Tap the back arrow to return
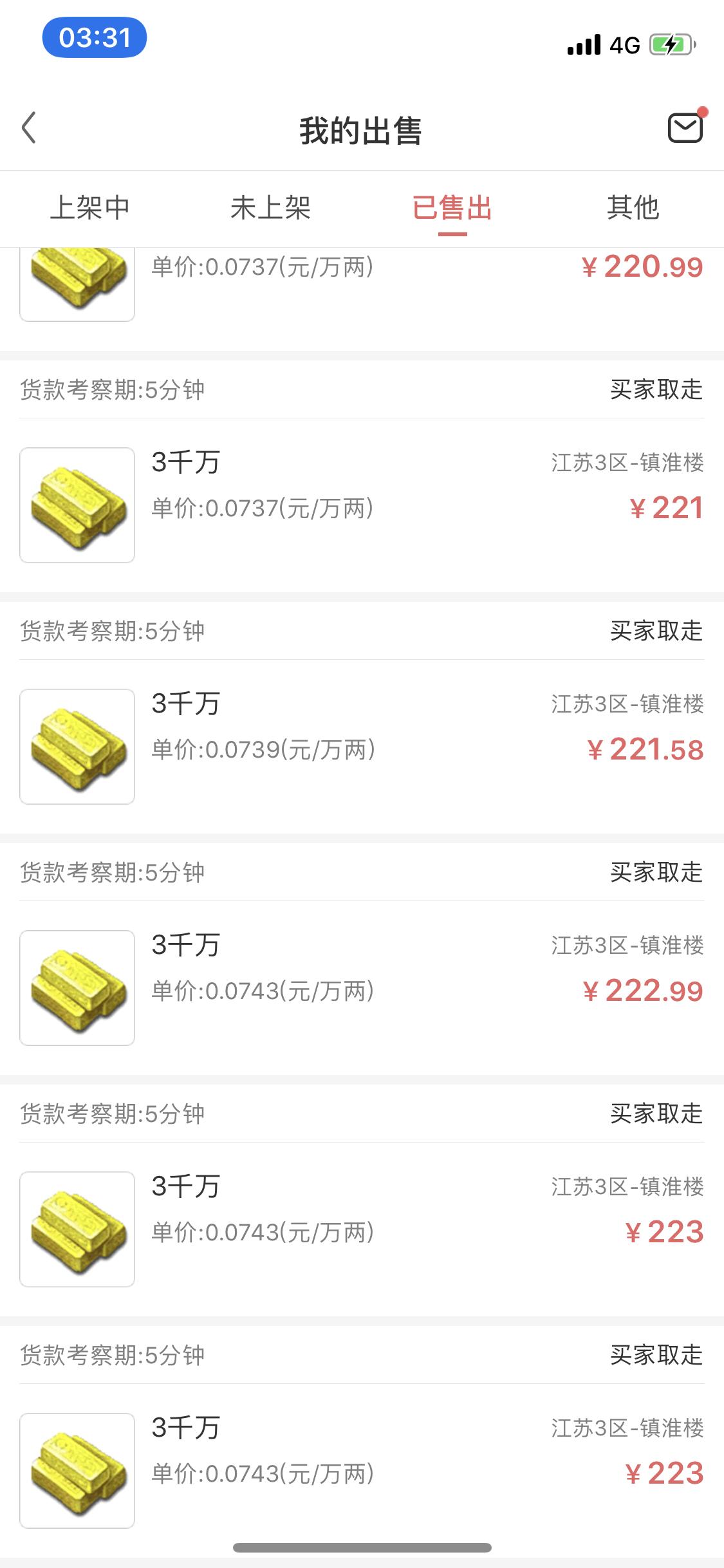 [x=29, y=128]
